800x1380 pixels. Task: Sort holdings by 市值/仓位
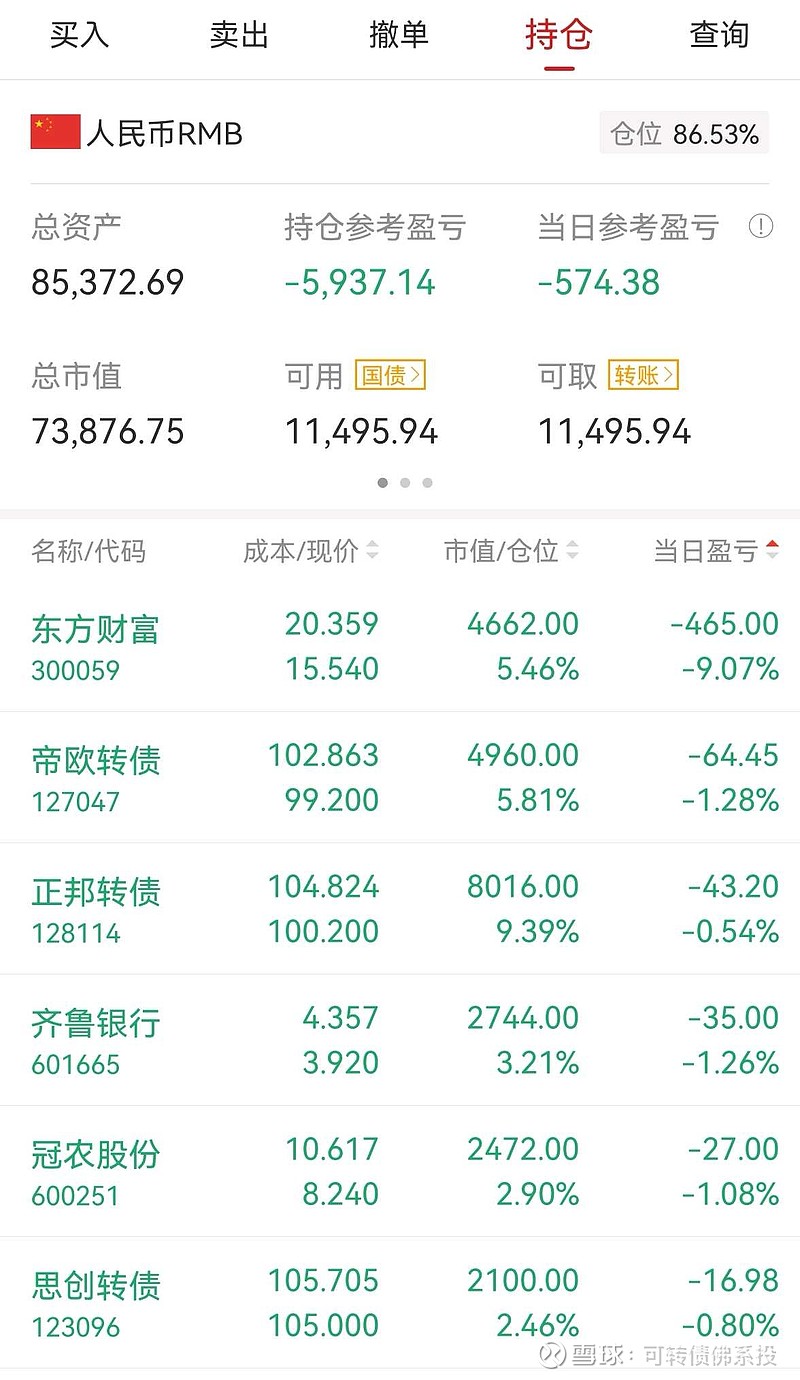511,551
